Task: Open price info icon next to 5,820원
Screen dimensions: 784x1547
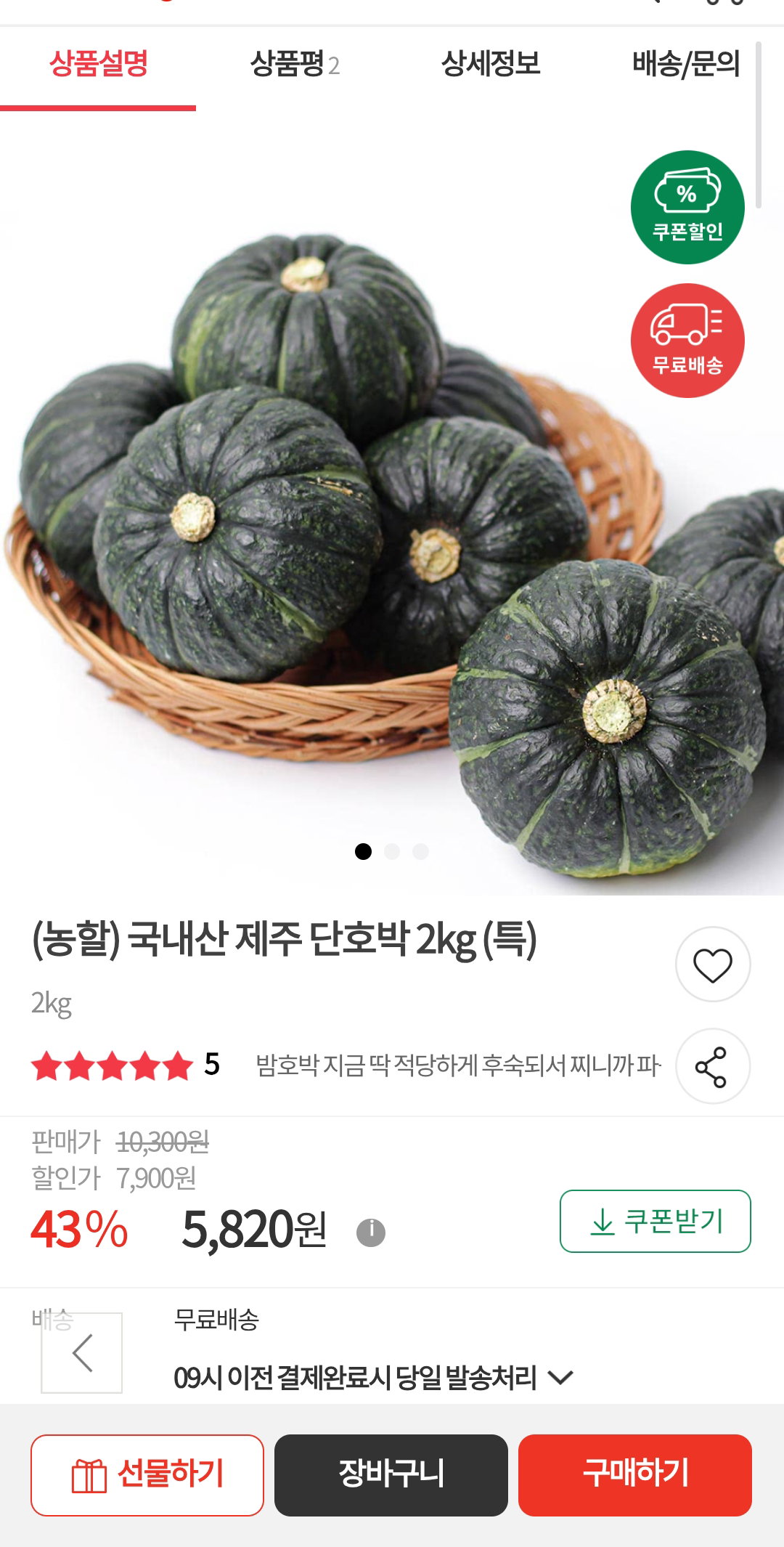Action: pyautogui.click(x=371, y=1232)
